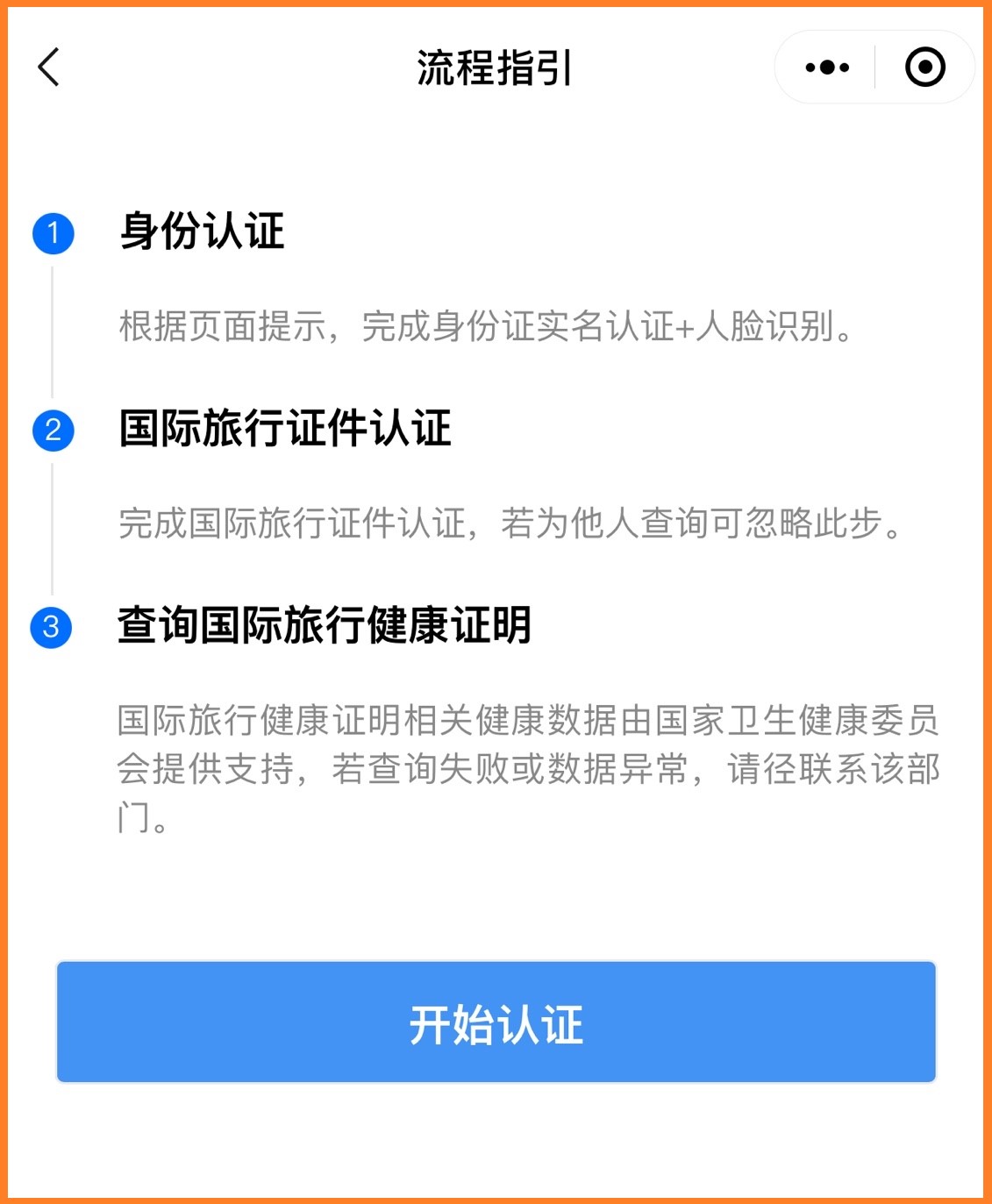Close the mini program with the circle icon

click(x=924, y=68)
